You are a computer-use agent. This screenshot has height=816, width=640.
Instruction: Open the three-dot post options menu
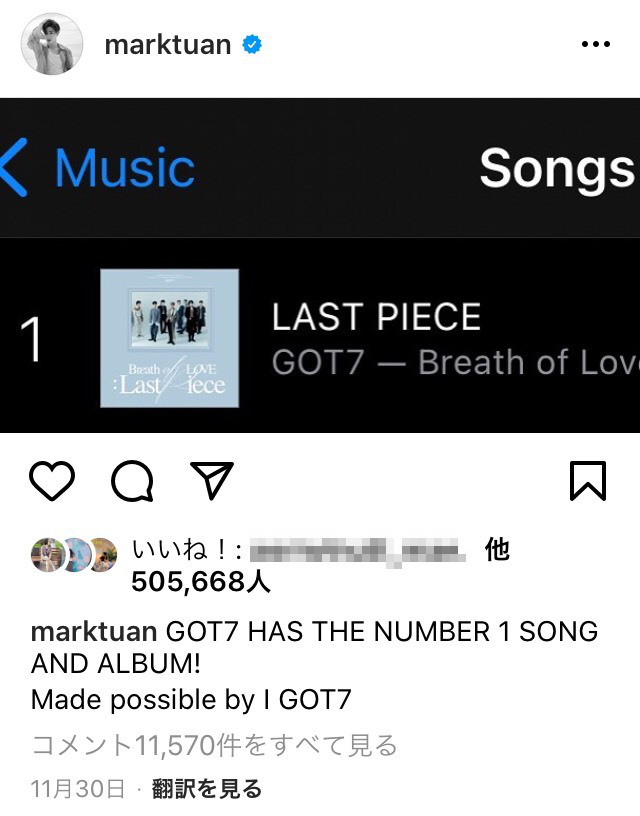coord(595,45)
